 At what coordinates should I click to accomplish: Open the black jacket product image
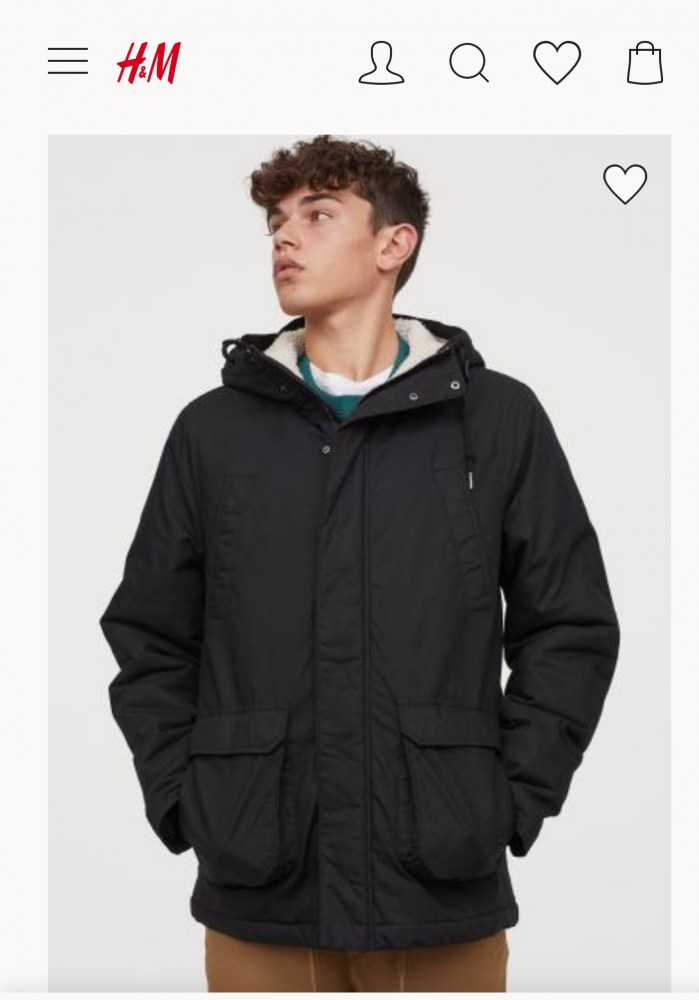click(x=359, y=600)
